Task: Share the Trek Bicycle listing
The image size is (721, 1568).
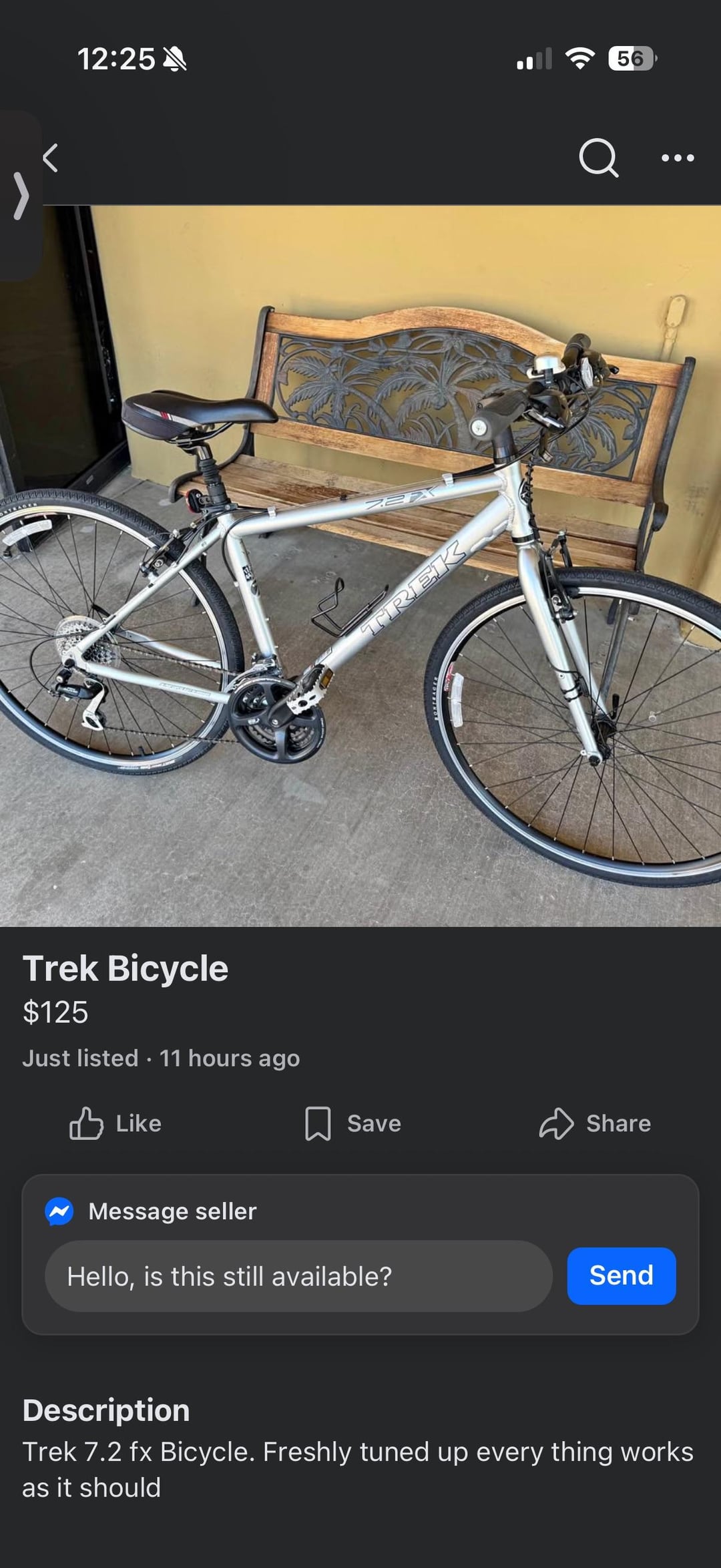Action: click(595, 1123)
